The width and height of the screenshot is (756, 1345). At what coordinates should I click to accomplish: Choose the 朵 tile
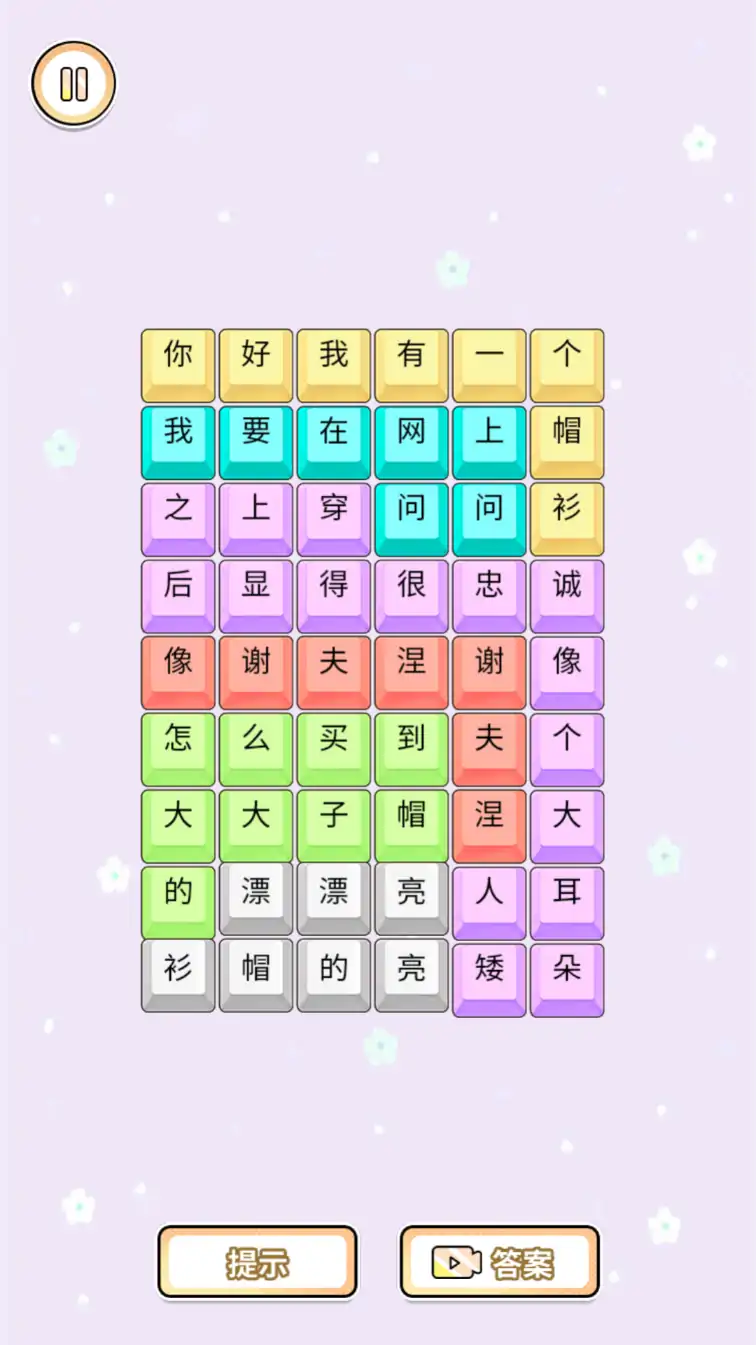pyautogui.click(x=567, y=980)
